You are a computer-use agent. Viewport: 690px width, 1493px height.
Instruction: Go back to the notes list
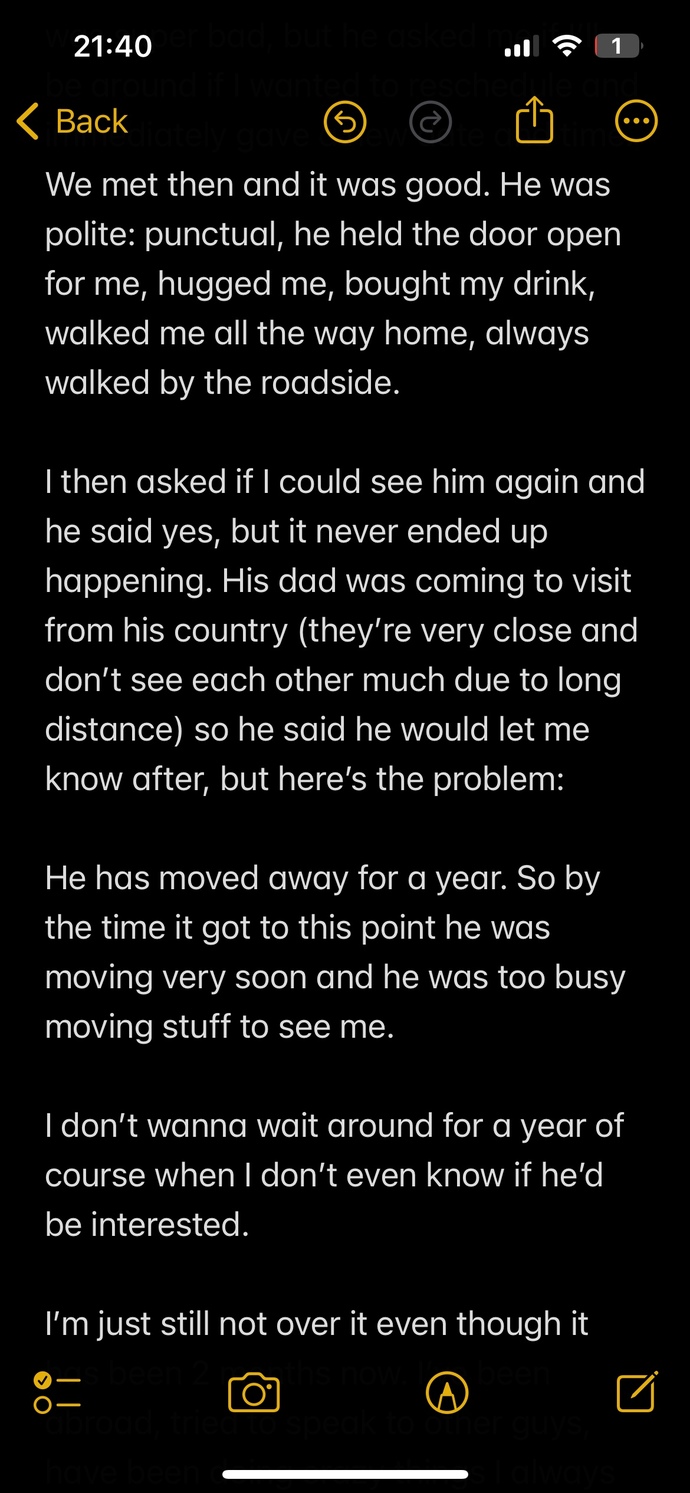pos(73,122)
